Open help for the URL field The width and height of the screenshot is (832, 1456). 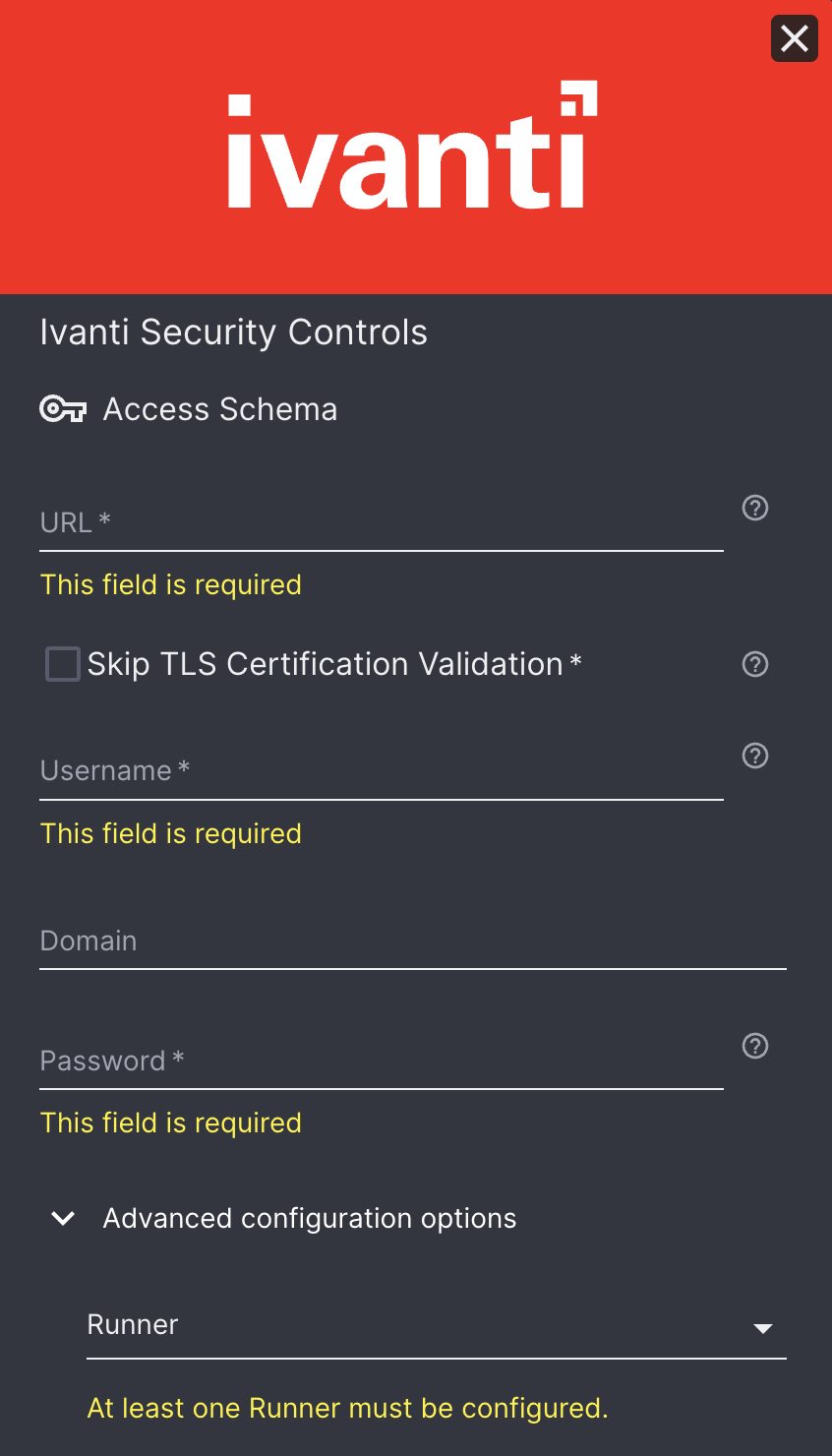point(754,508)
